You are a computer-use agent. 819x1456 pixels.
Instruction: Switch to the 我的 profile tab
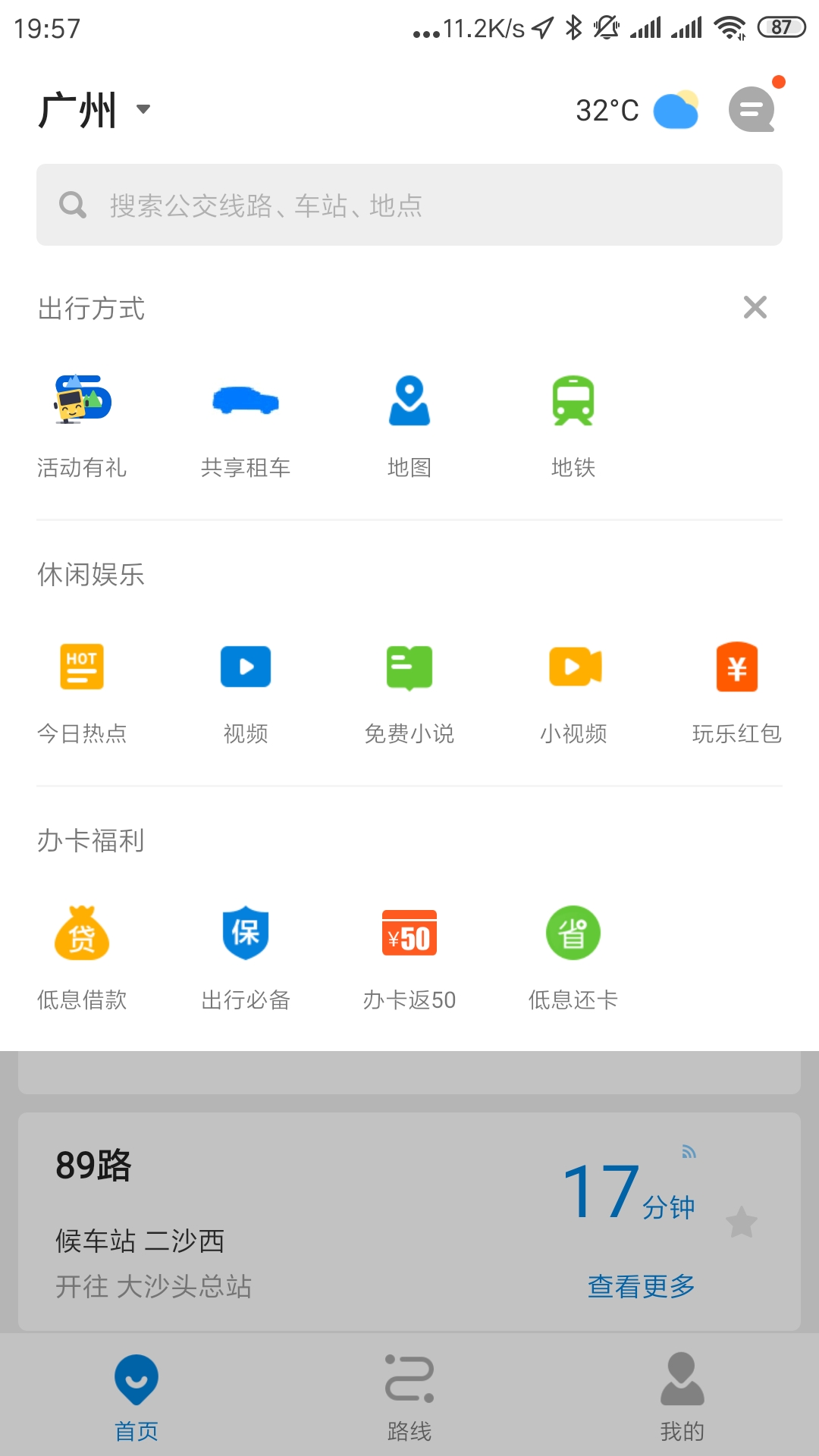682,1397
